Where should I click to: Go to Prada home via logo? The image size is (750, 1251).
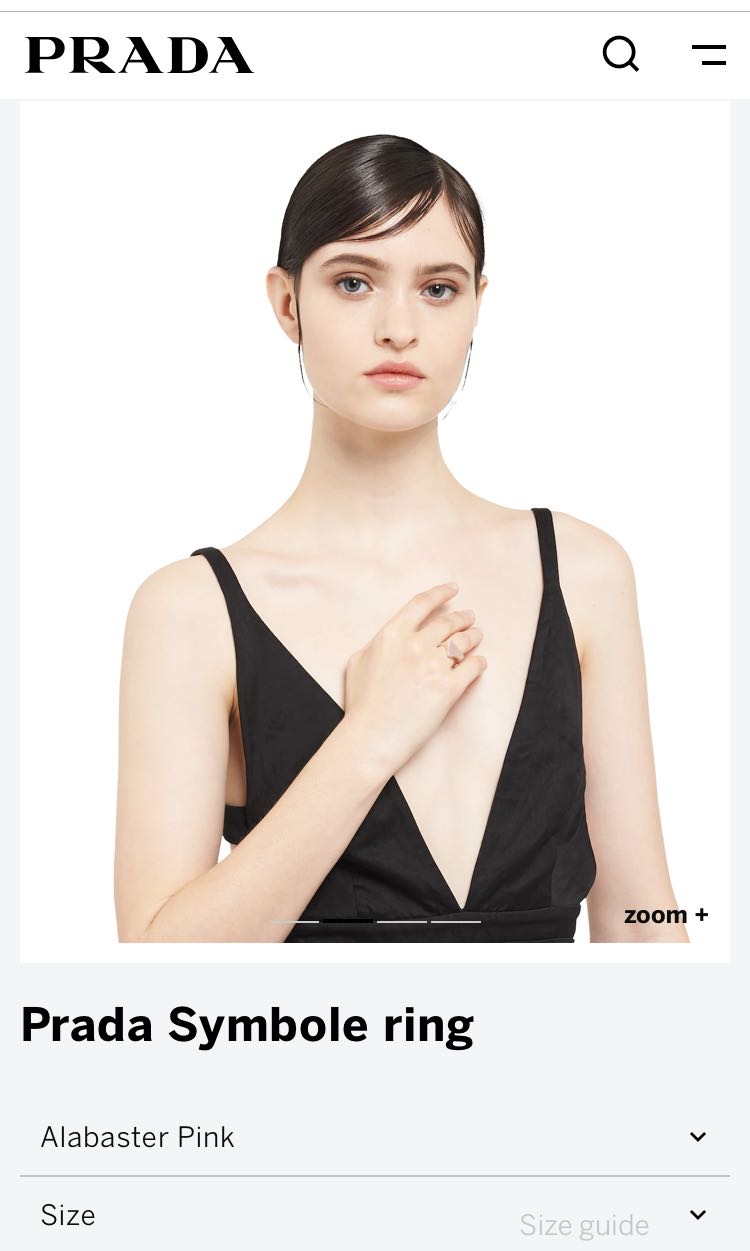tap(139, 56)
